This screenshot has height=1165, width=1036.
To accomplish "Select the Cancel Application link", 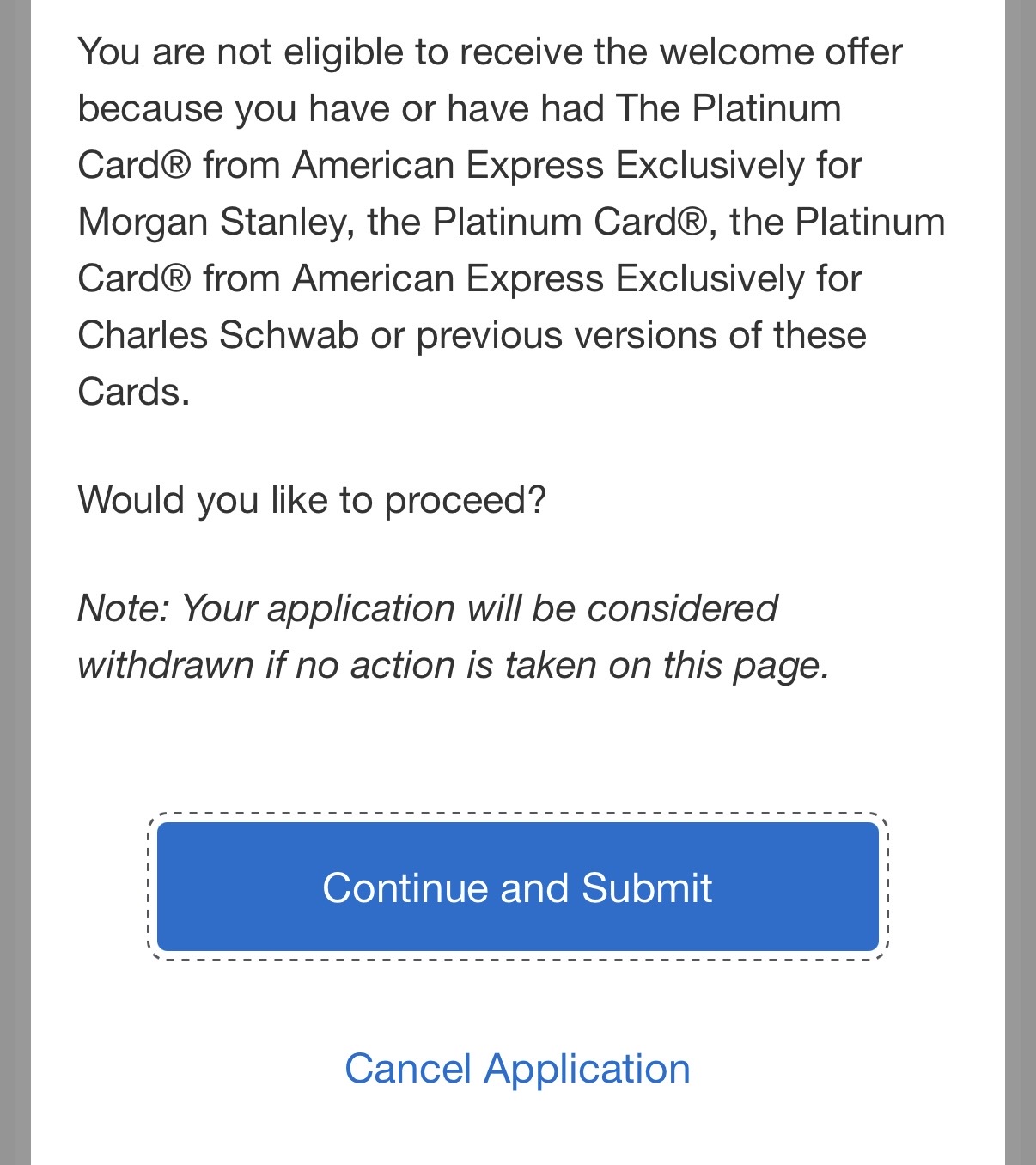I will click(517, 1069).
